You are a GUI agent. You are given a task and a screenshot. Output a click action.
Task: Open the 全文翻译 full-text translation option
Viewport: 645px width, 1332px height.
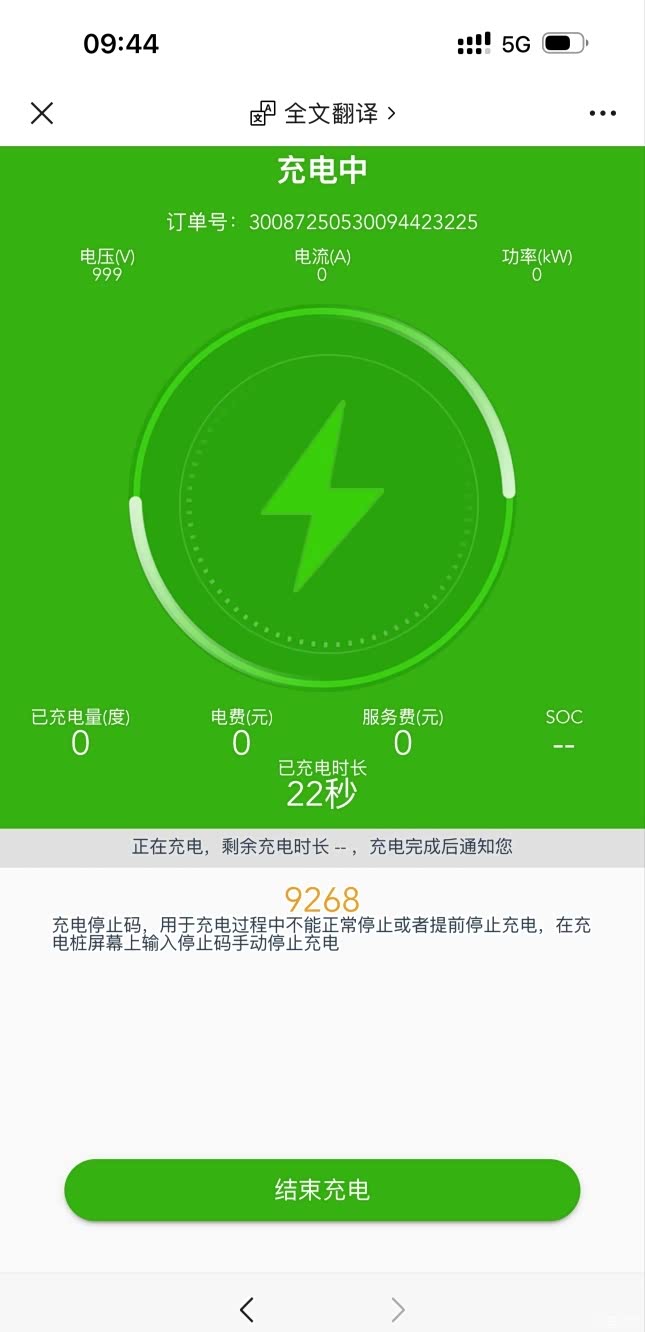[x=322, y=113]
